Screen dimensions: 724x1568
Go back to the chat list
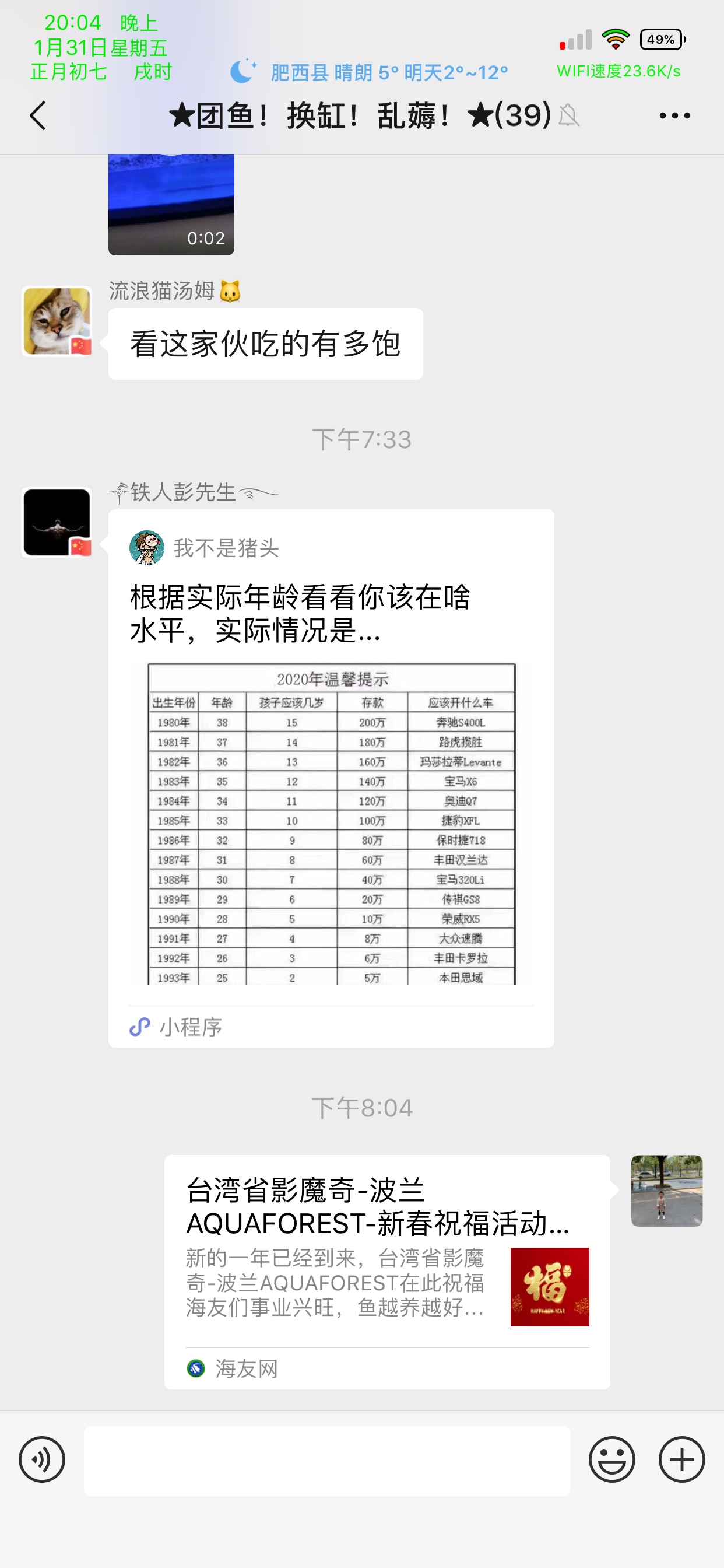pyautogui.click(x=38, y=115)
